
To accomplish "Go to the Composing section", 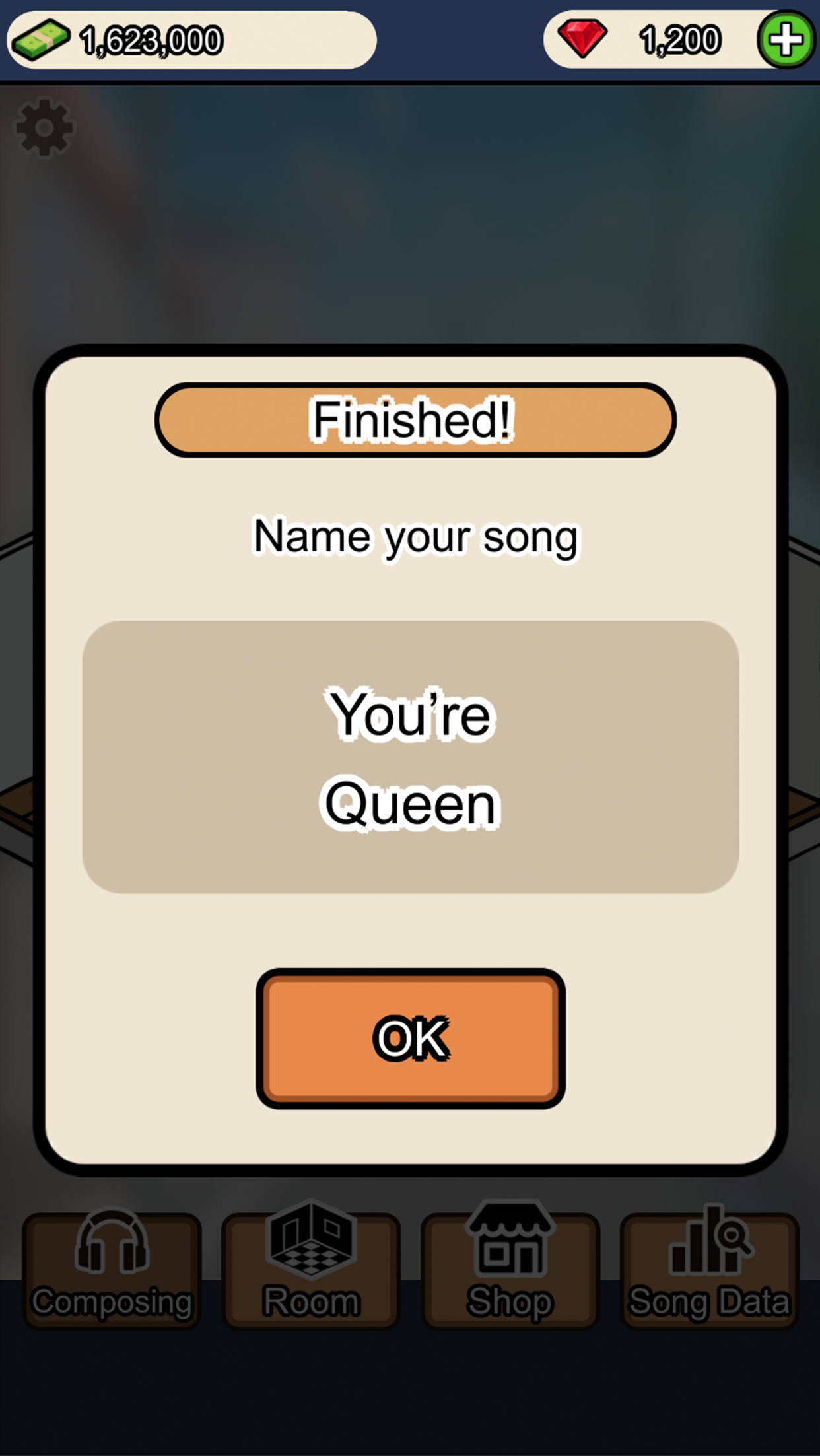I will (x=112, y=1269).
